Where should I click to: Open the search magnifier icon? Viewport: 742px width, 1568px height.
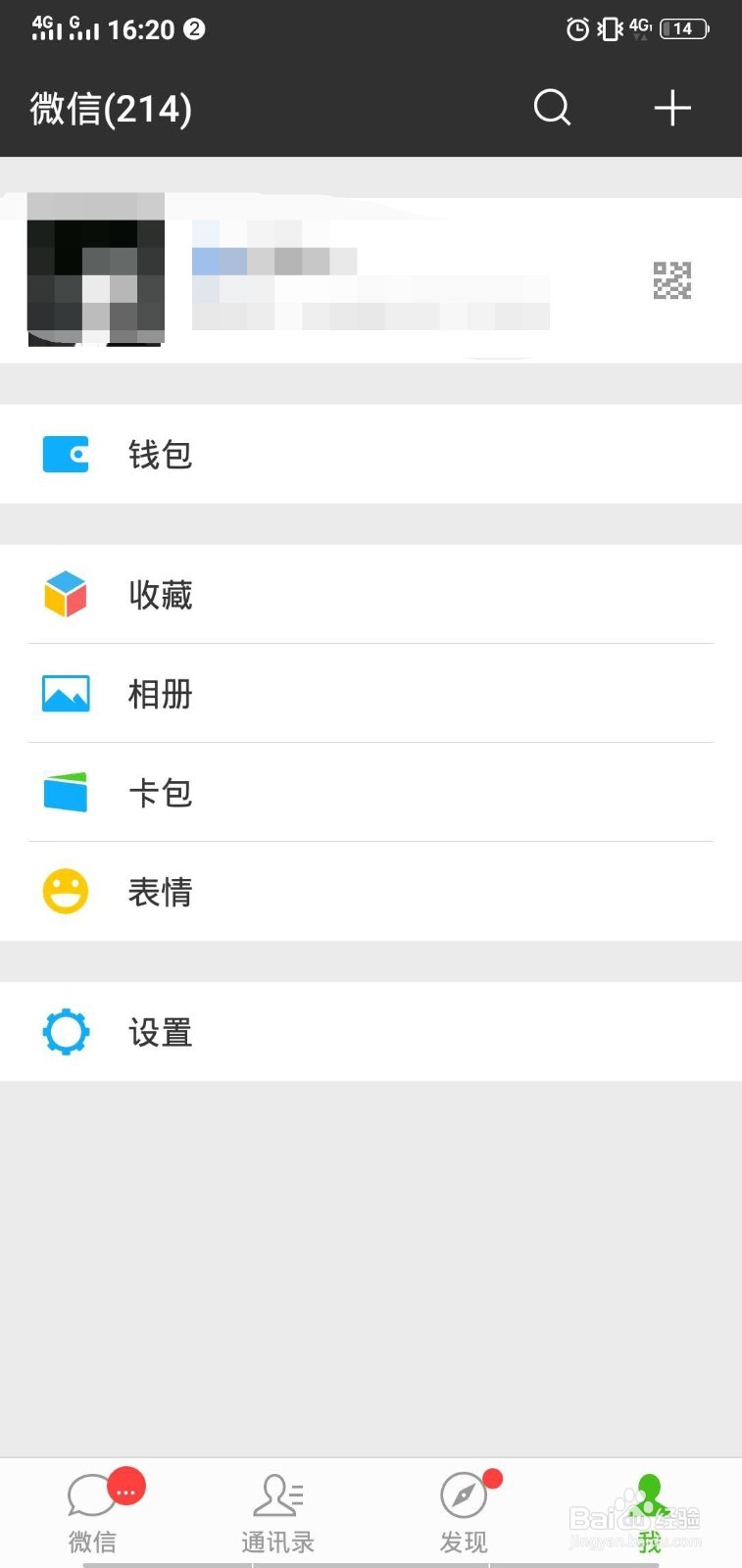point(552,109)
